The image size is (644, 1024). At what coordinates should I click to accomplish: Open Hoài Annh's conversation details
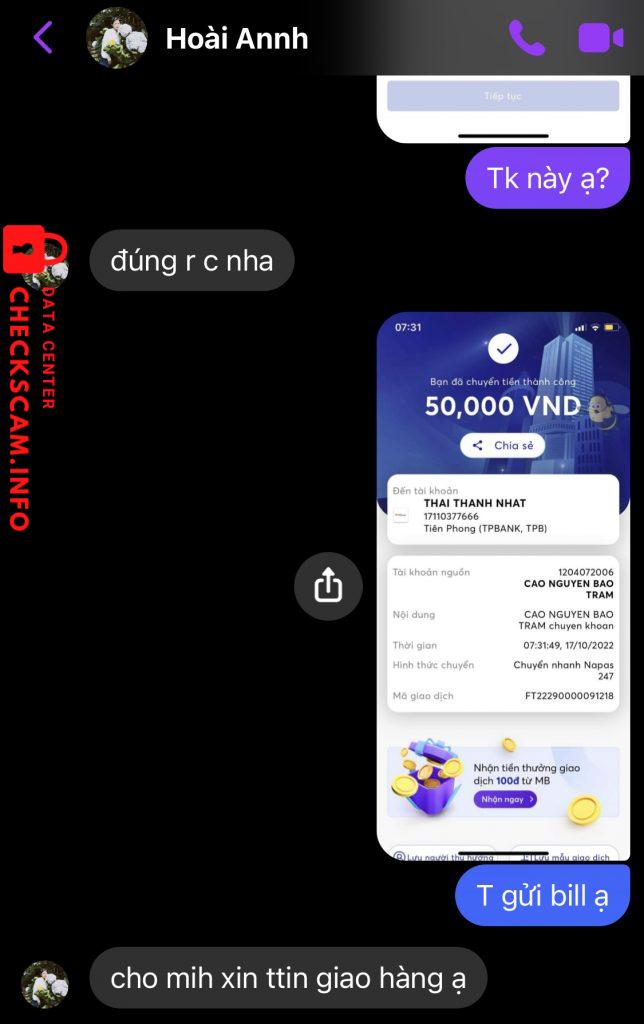(237, 39)
